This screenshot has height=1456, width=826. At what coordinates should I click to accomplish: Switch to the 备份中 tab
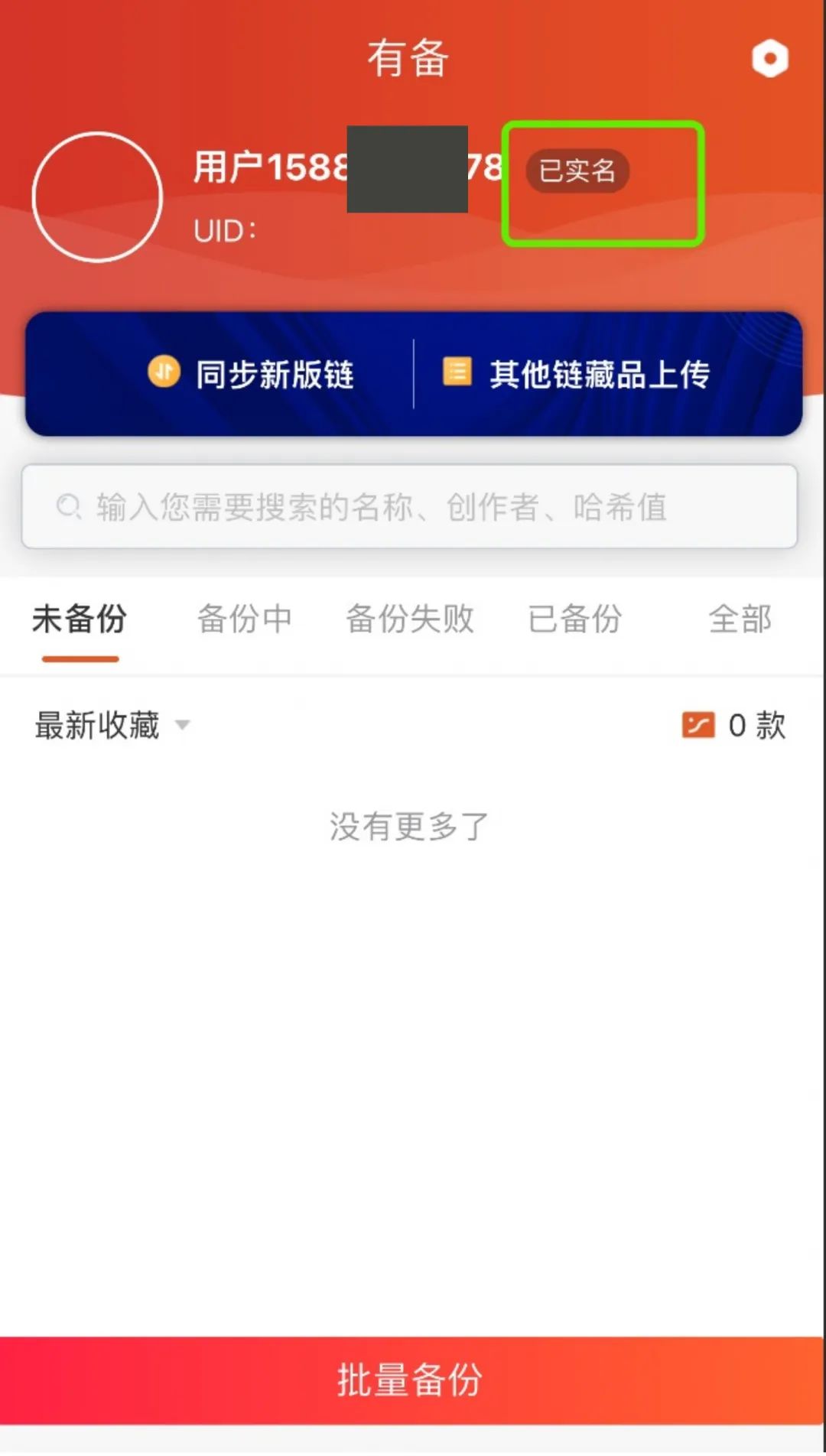245,619
